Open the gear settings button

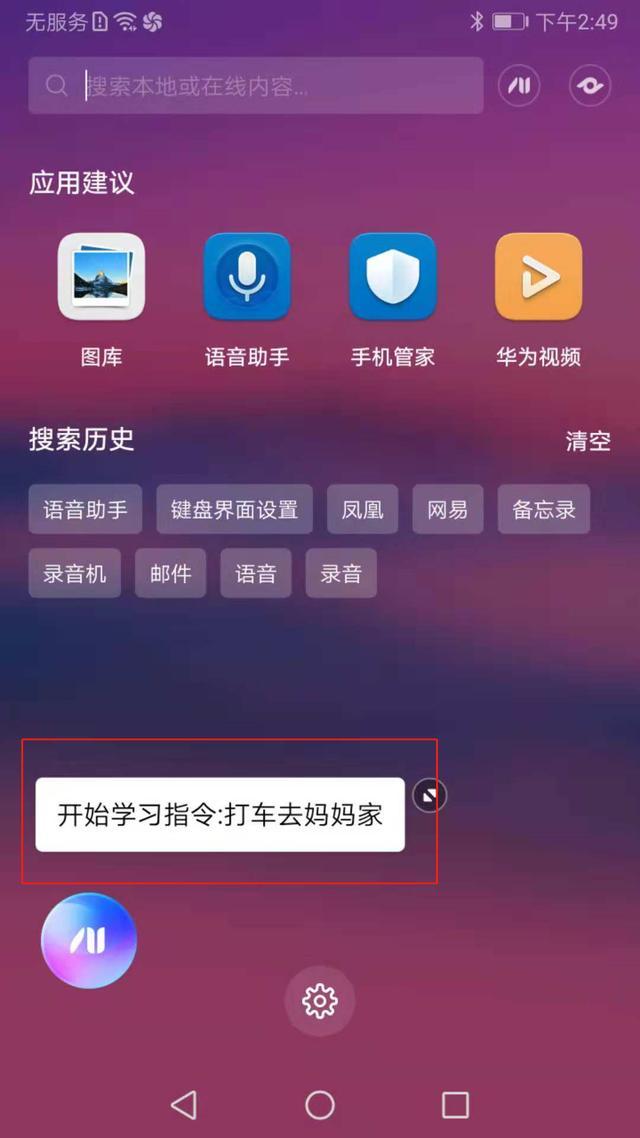[320, 1000]
